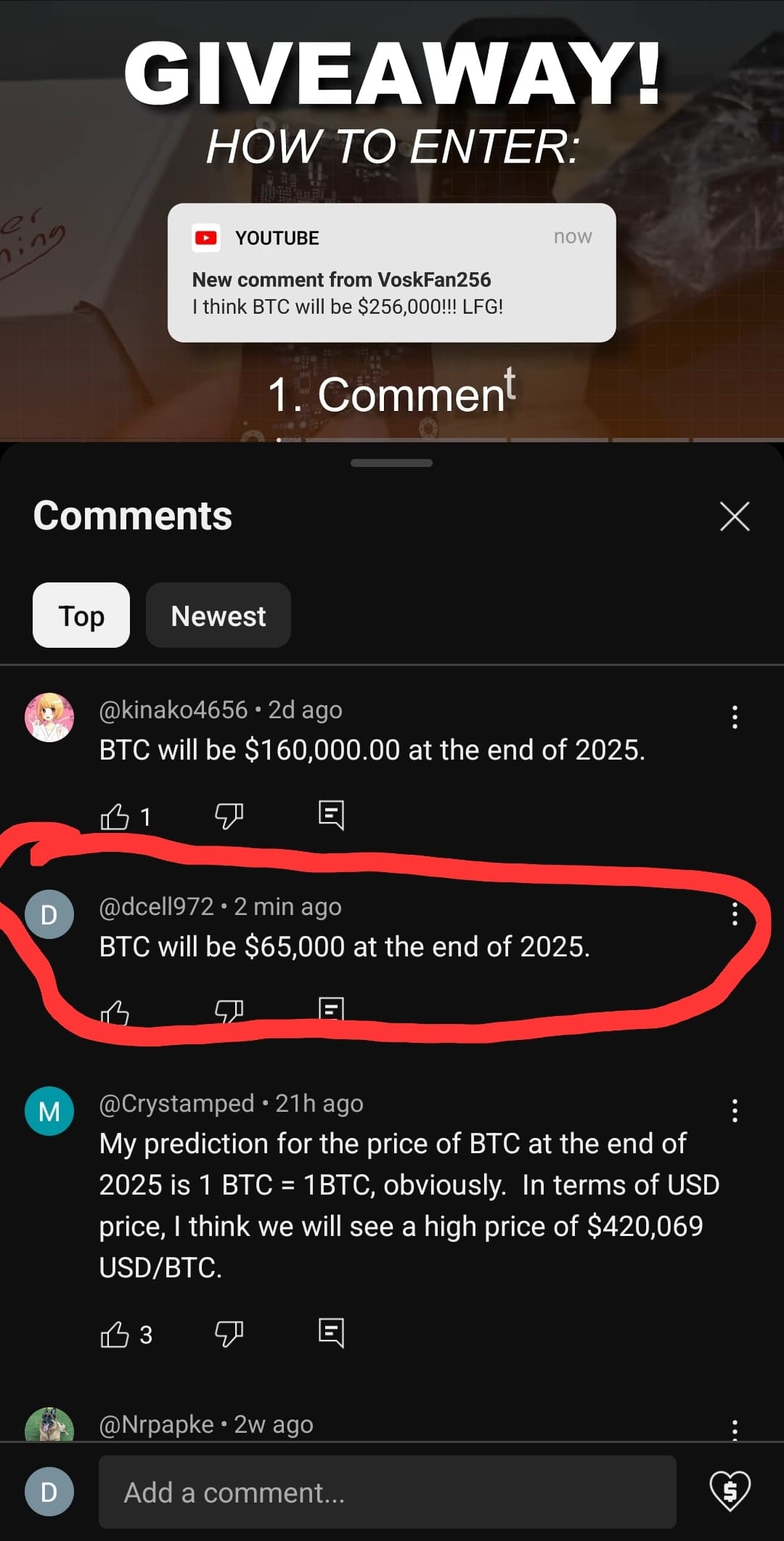Image resolution: width=784 pixels, height=1541 pixels.
Task: Close the Comments panel
Action: pos(735,516)
